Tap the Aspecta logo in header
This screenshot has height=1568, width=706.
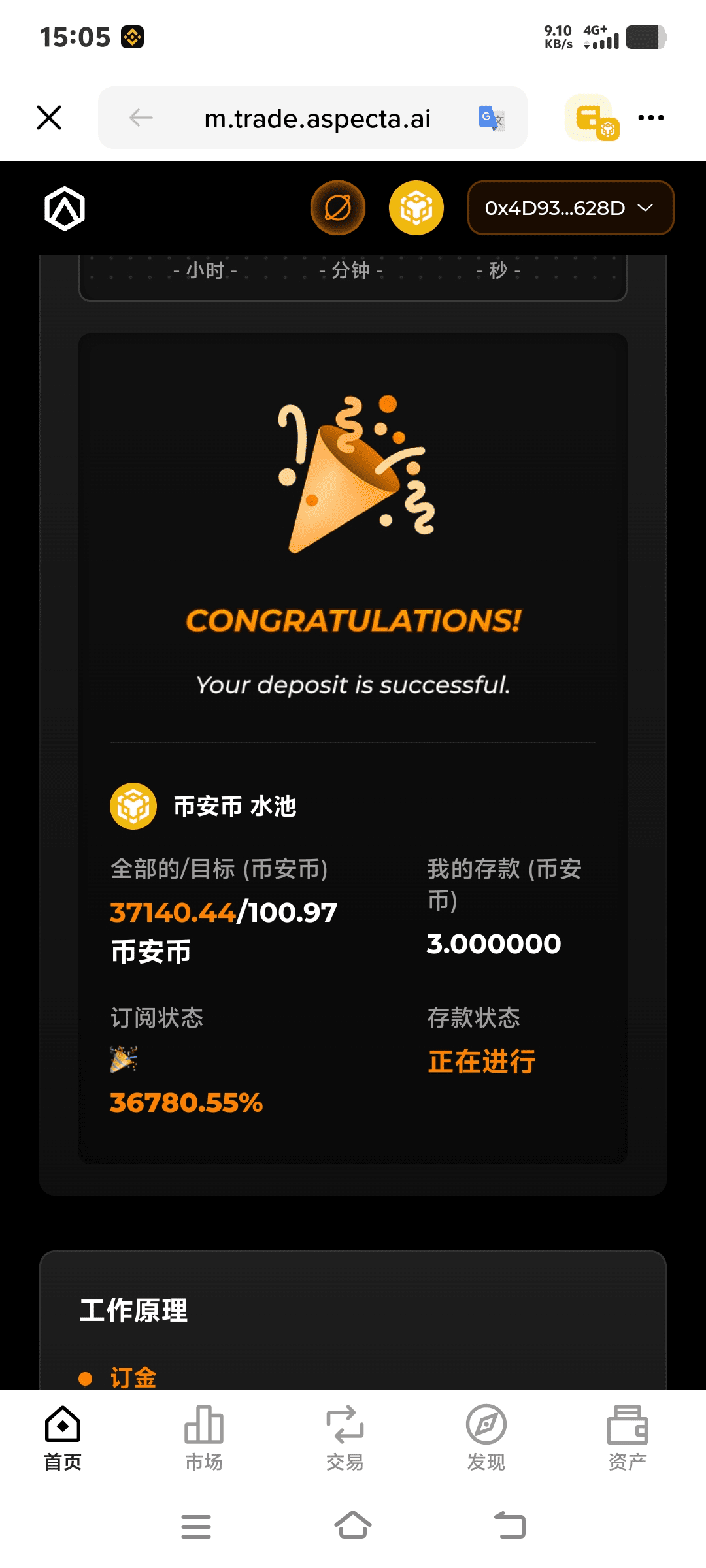[x=65, y=208]
